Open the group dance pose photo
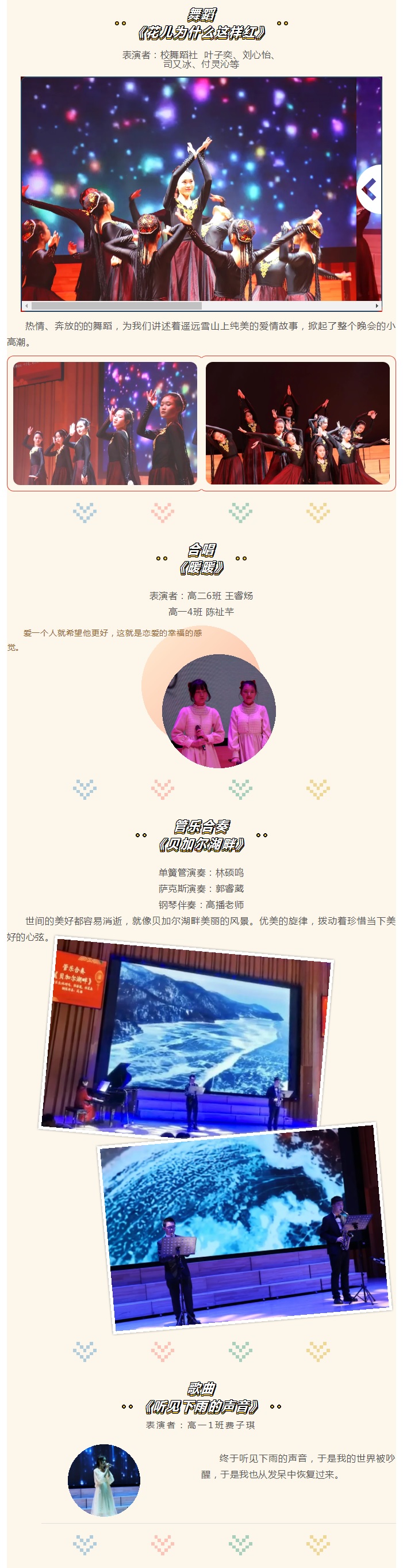 (298, 423)
